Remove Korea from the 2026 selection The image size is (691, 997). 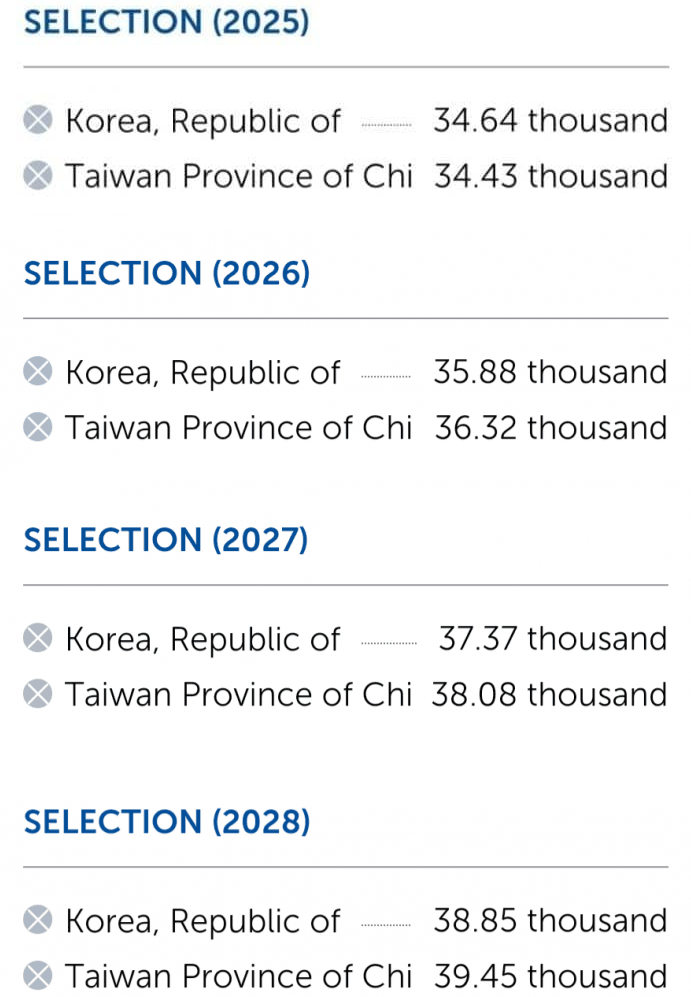click(x=38, y=371)
